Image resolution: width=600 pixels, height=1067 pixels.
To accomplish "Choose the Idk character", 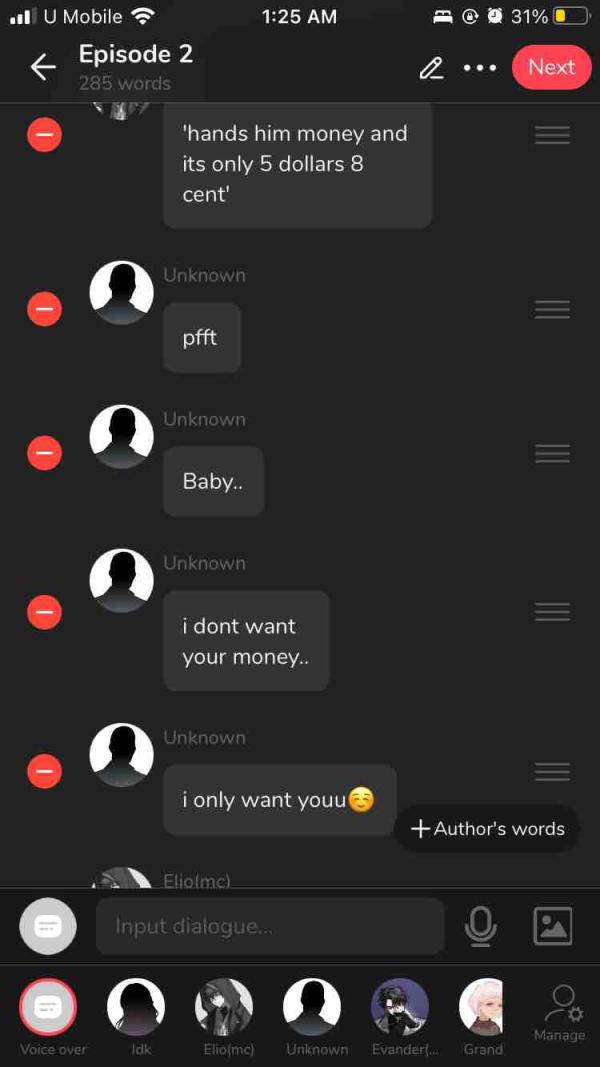I will coord(136,1007).
